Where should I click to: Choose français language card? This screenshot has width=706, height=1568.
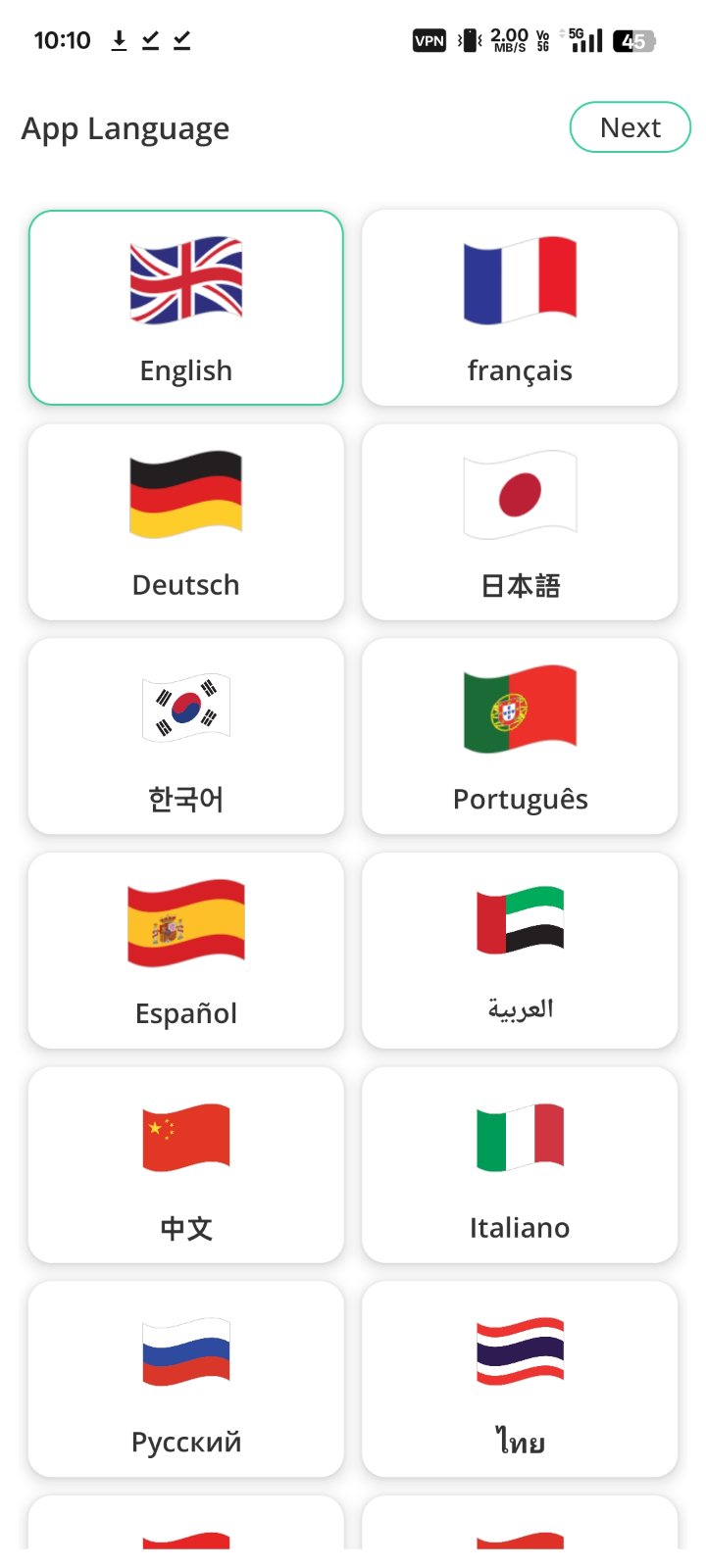pos(520,308)
